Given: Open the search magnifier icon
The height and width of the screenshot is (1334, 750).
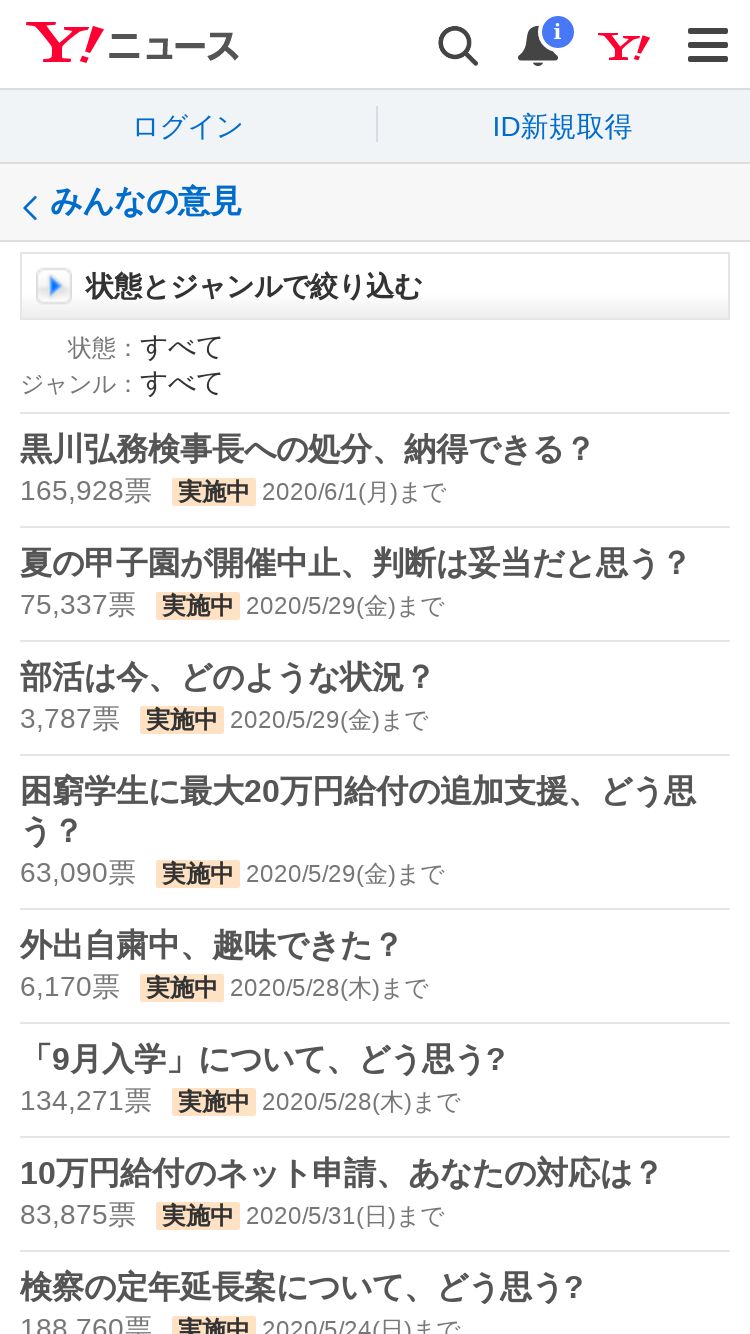Looking at the screenshot, I should (458, 46).
